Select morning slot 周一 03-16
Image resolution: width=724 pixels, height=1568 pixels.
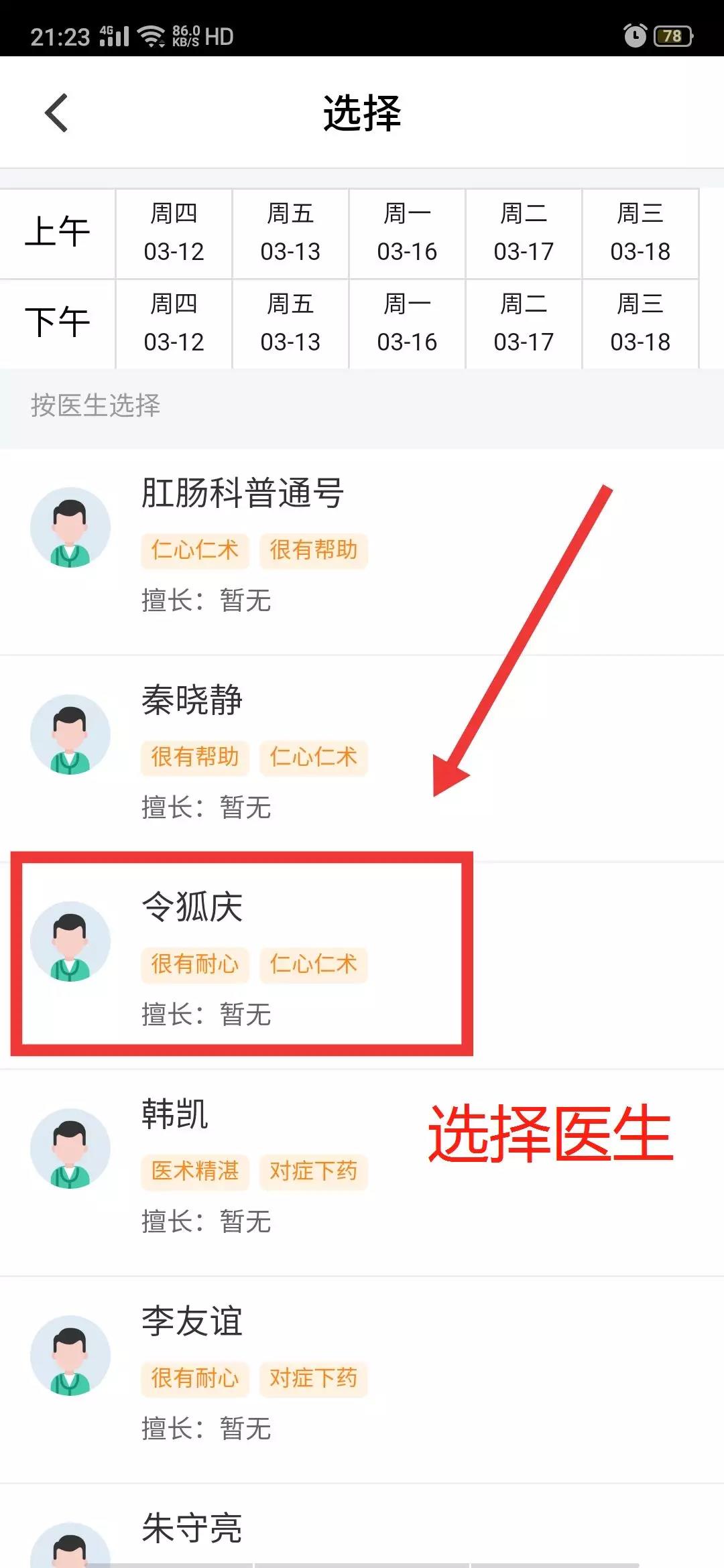407,233
